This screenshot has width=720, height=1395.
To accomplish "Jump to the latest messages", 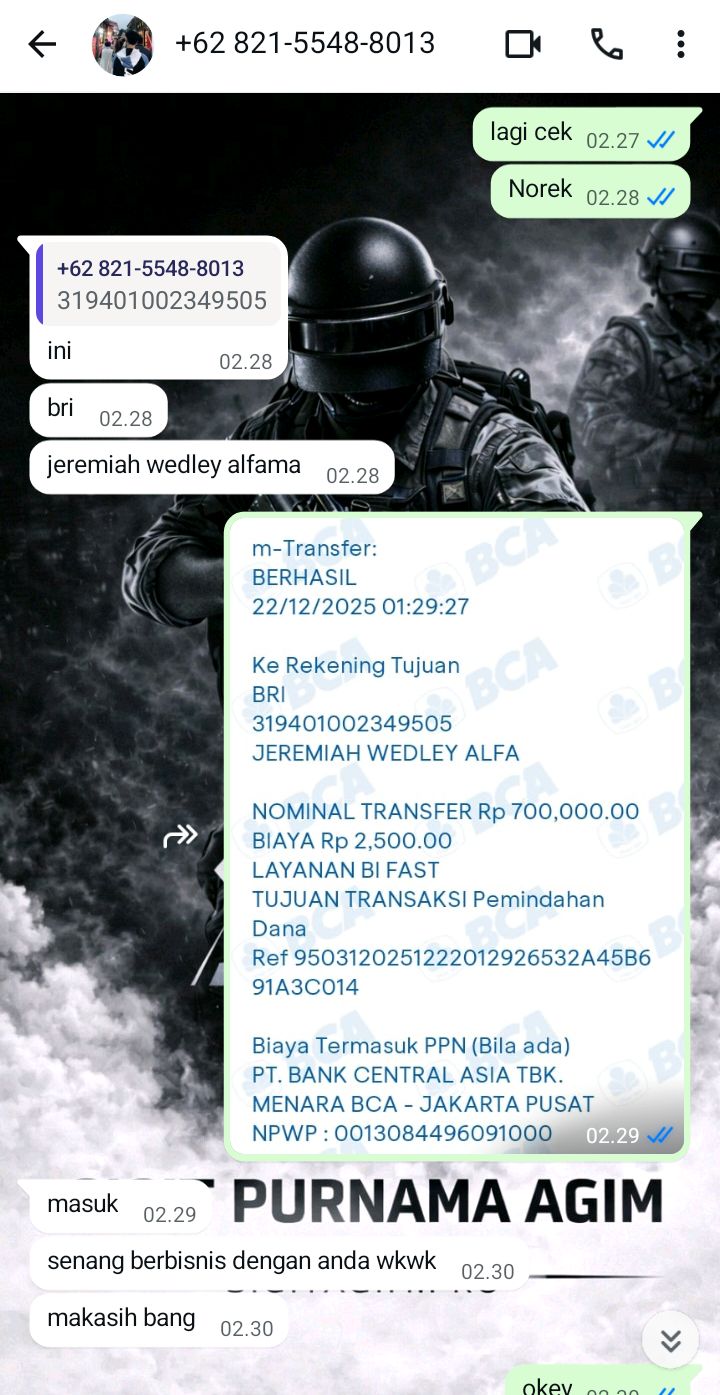I will click(669, 1339).
